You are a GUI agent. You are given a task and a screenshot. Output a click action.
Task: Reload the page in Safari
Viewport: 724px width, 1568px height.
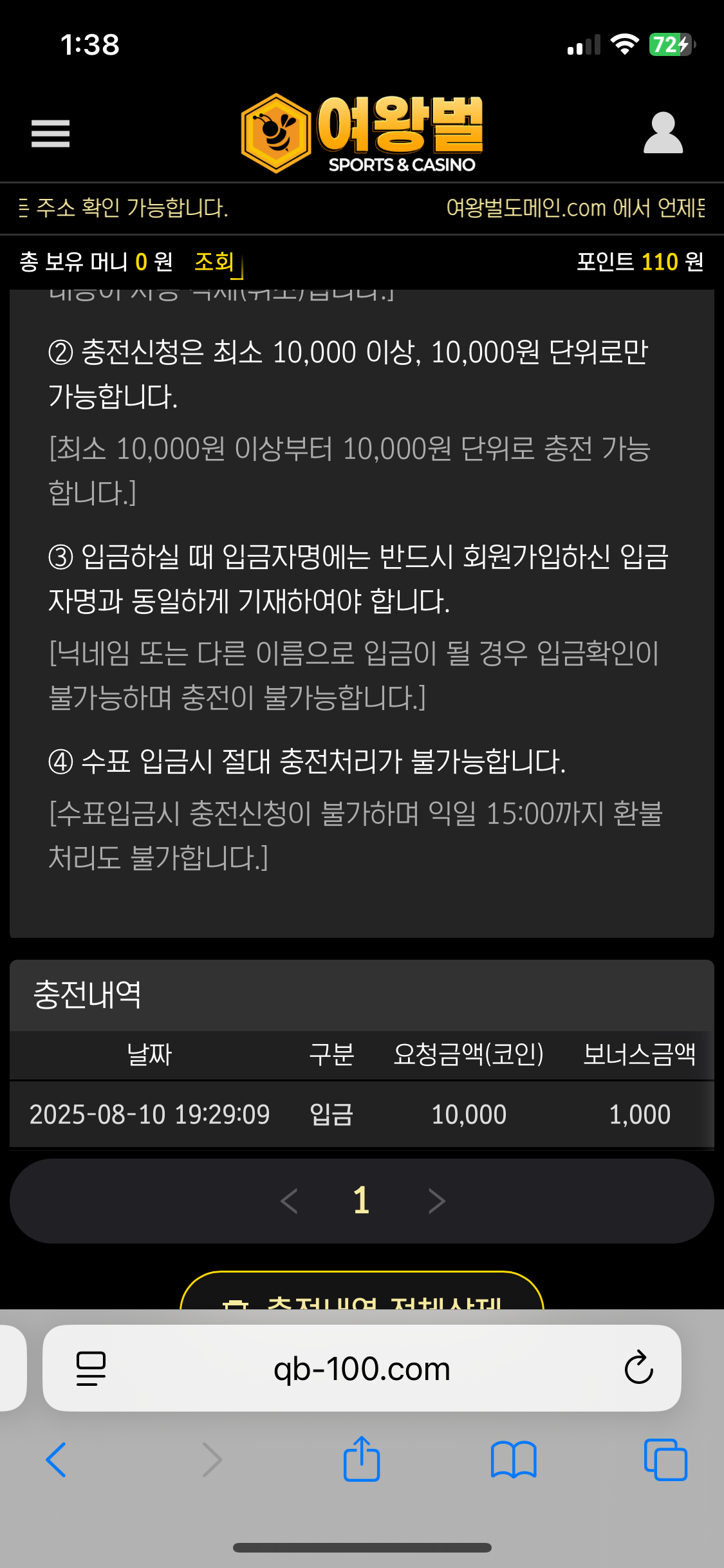pos(638,1368)
